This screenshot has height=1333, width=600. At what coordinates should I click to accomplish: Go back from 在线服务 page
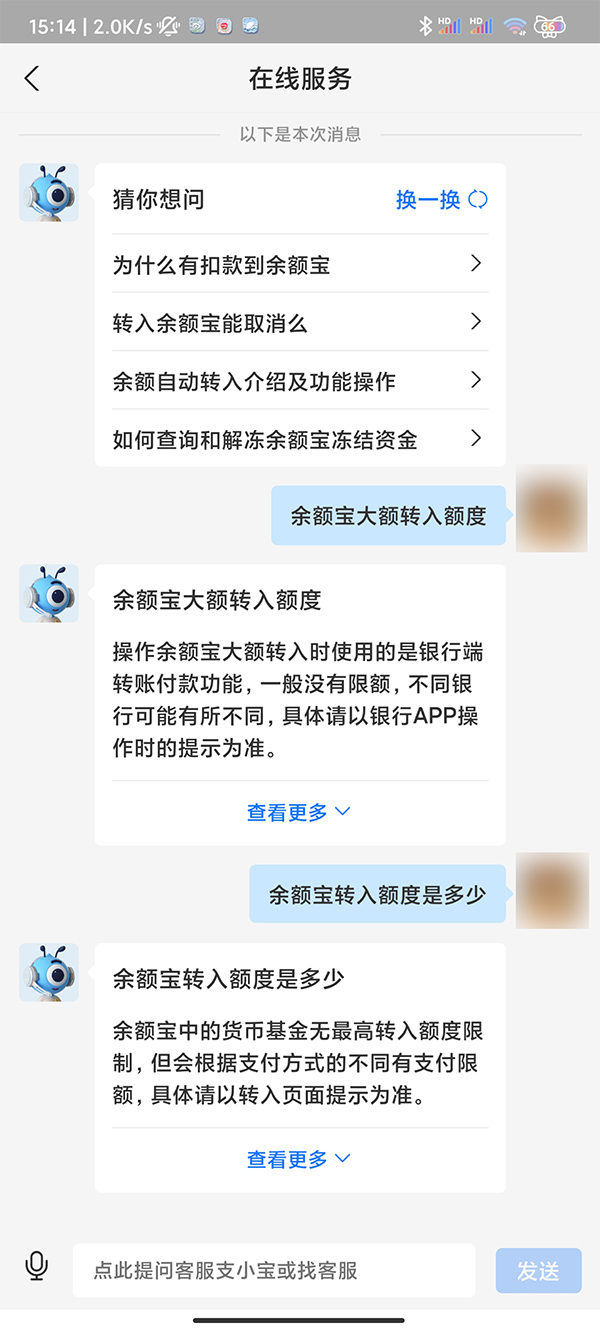click(32, 79)
